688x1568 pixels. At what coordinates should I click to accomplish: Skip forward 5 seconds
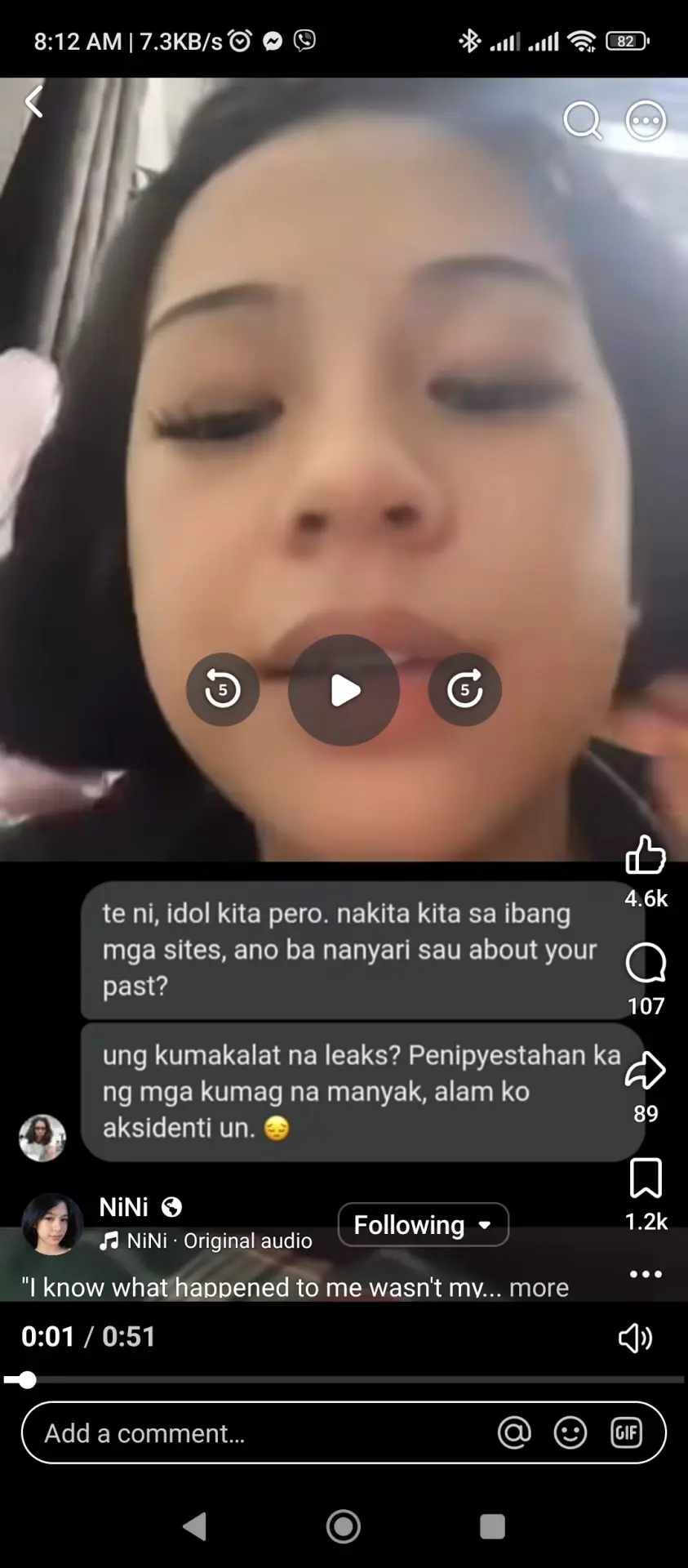pyautogui.click(x=464, y=689)
